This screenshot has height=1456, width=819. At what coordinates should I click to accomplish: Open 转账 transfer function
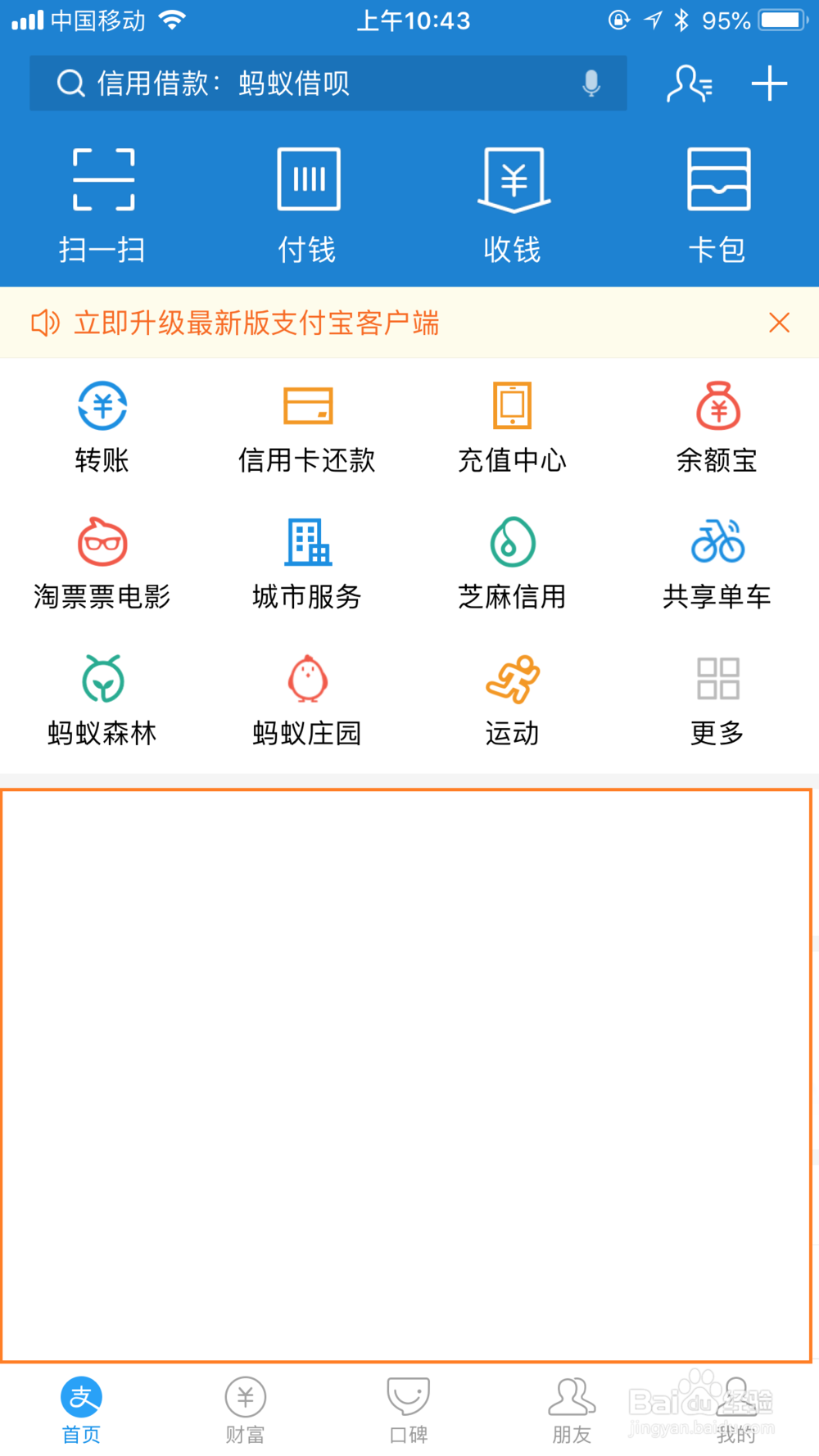pos(102,426)
